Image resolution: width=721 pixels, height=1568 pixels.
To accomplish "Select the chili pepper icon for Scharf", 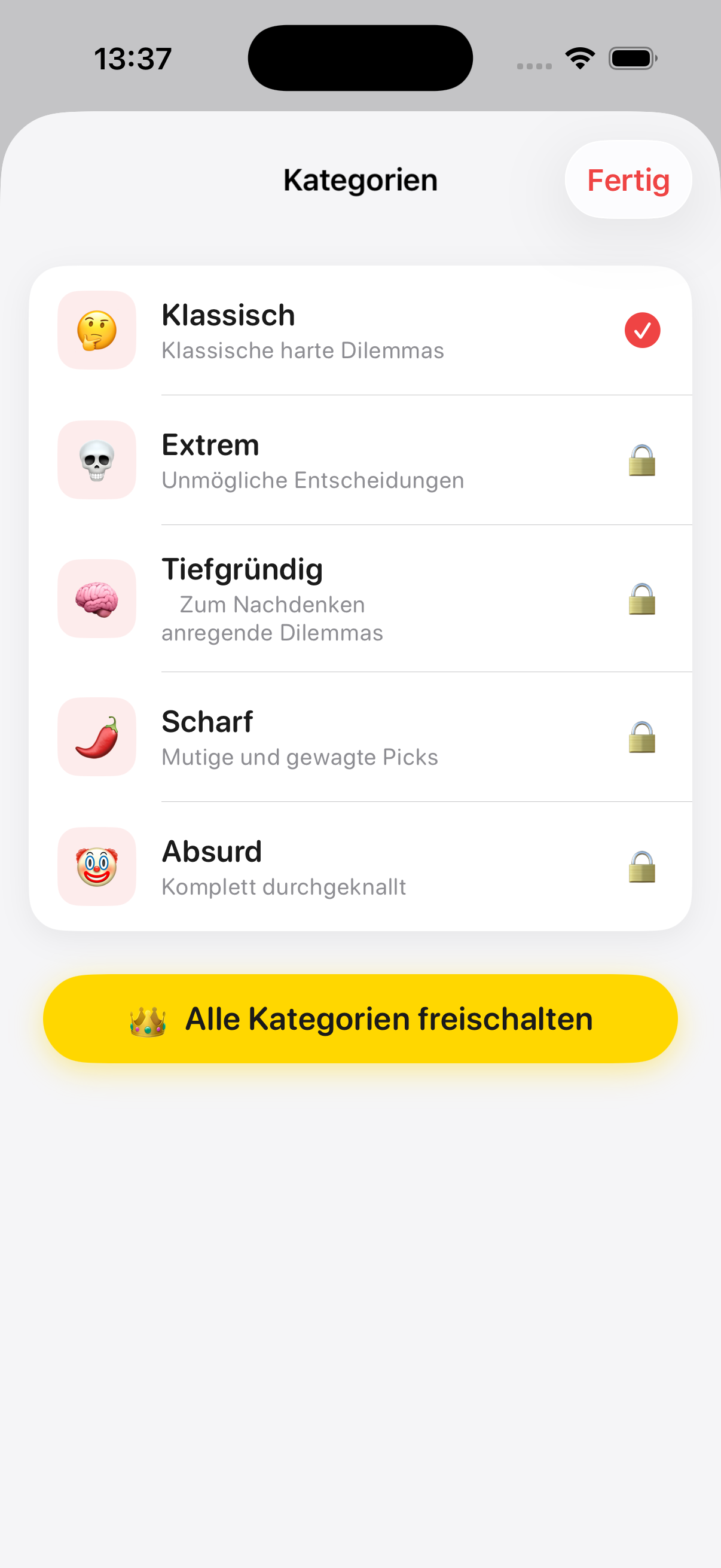I will [96, 737].
